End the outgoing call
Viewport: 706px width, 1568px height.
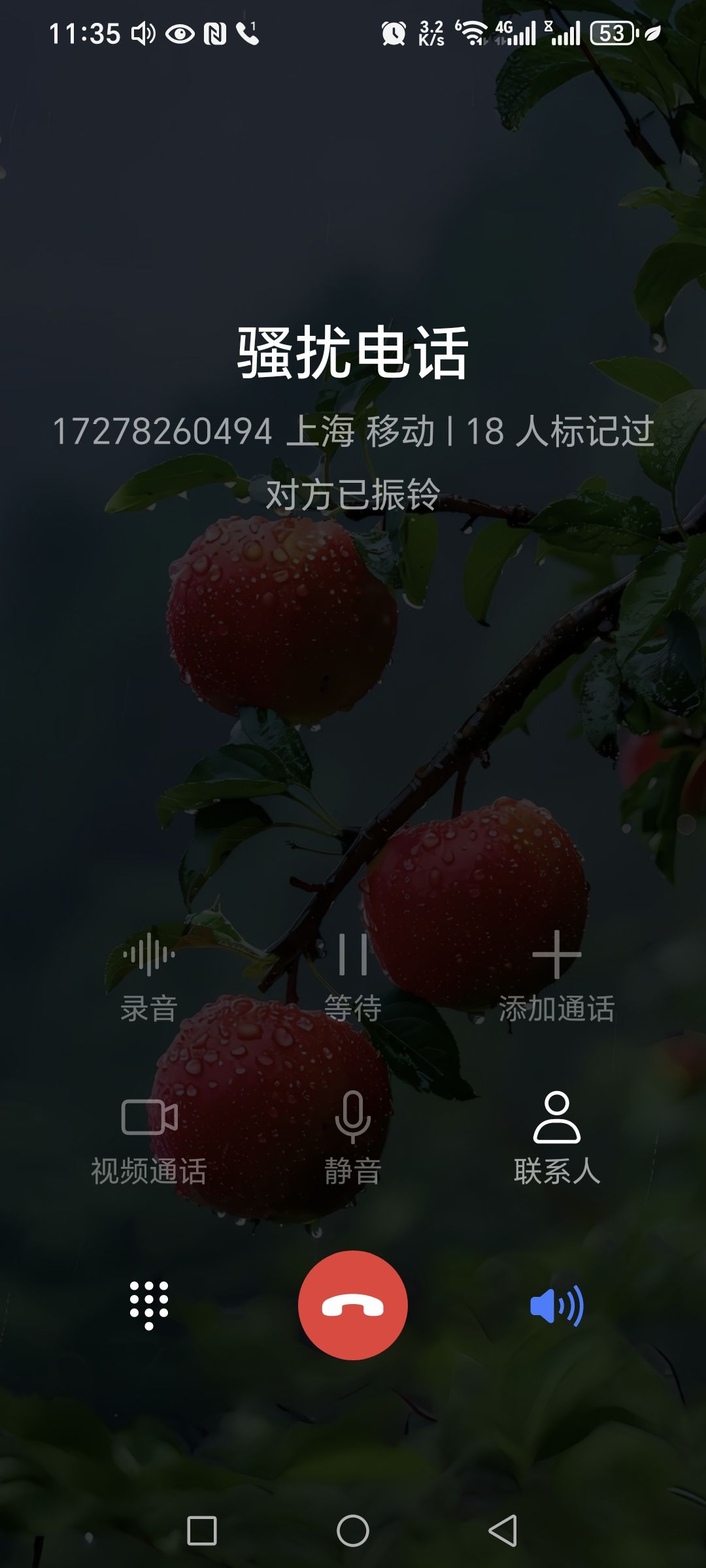coord(353,1305)
